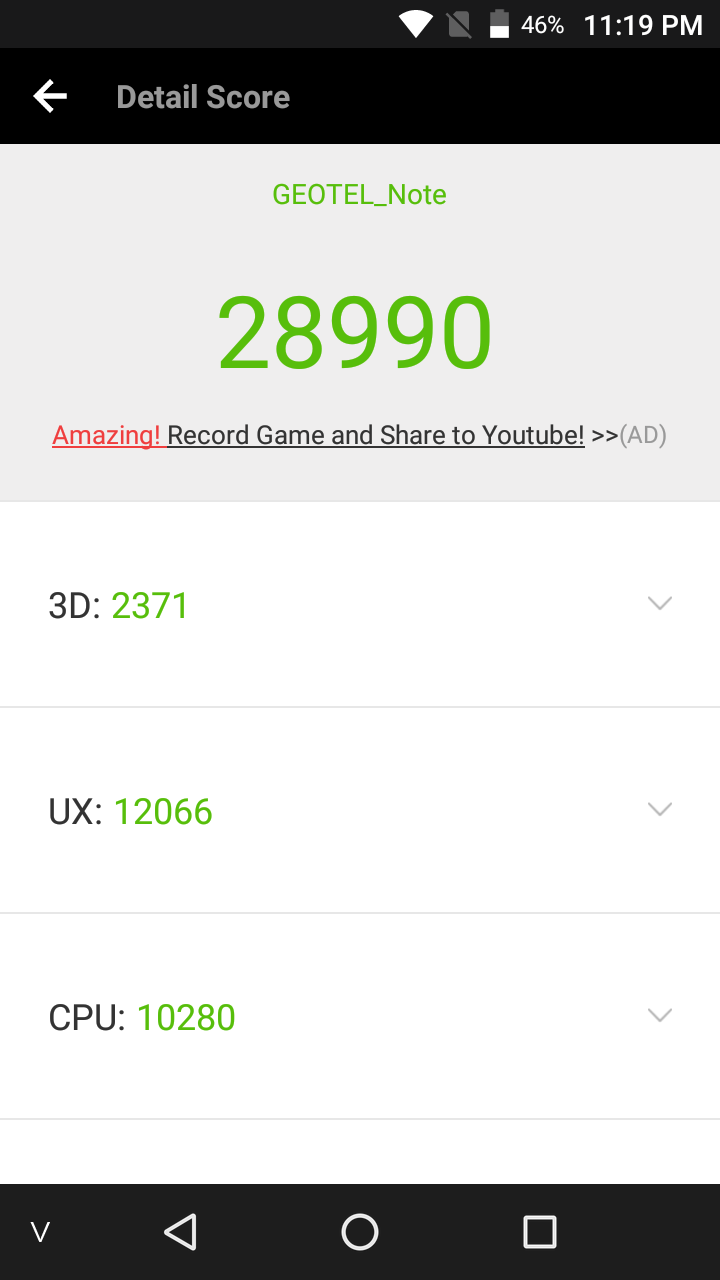
Task: Hide the navigation bar with the V icon
Action: coord(41,1232)
